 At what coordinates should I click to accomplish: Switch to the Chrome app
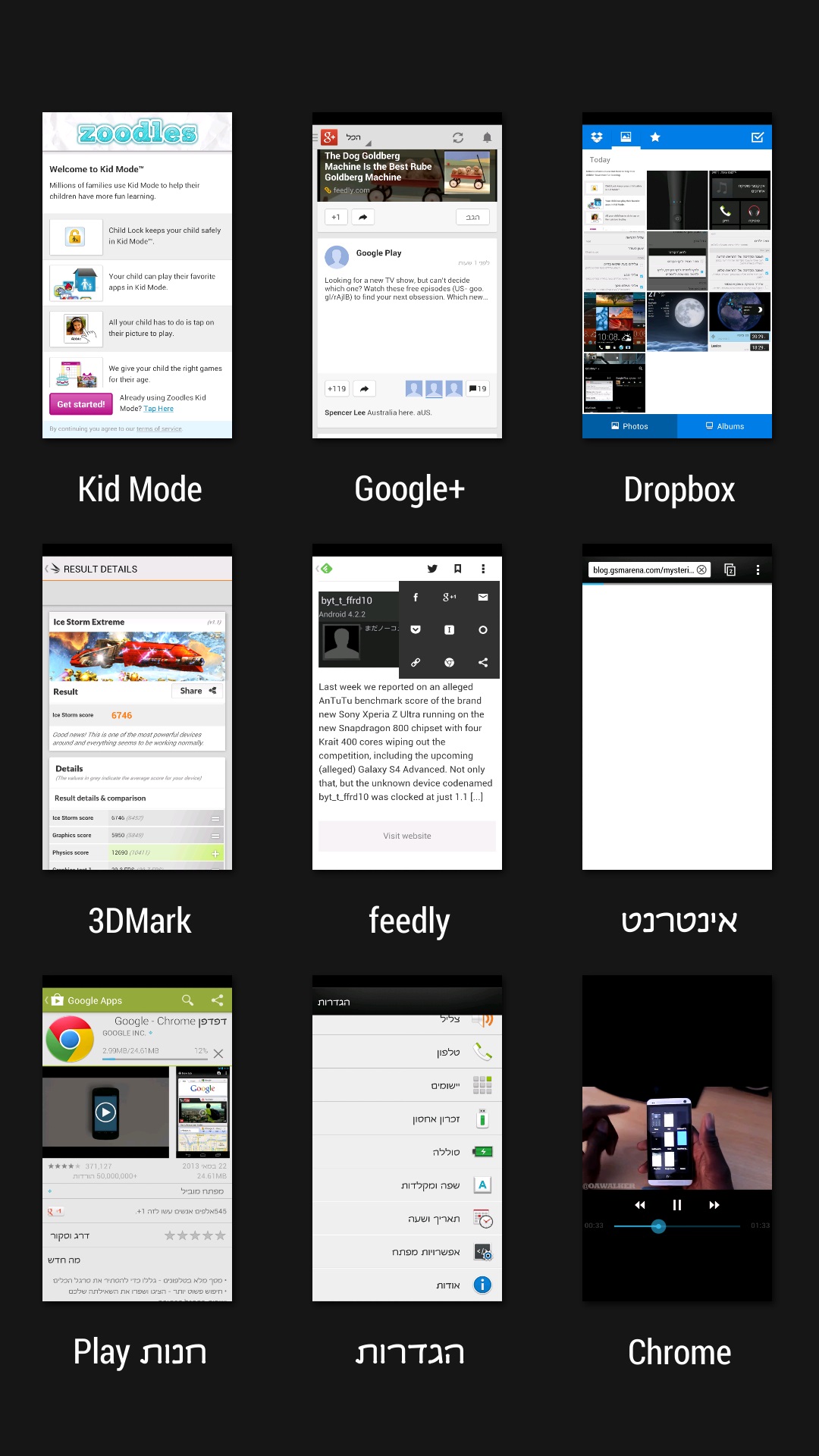tap(677, 1138)
